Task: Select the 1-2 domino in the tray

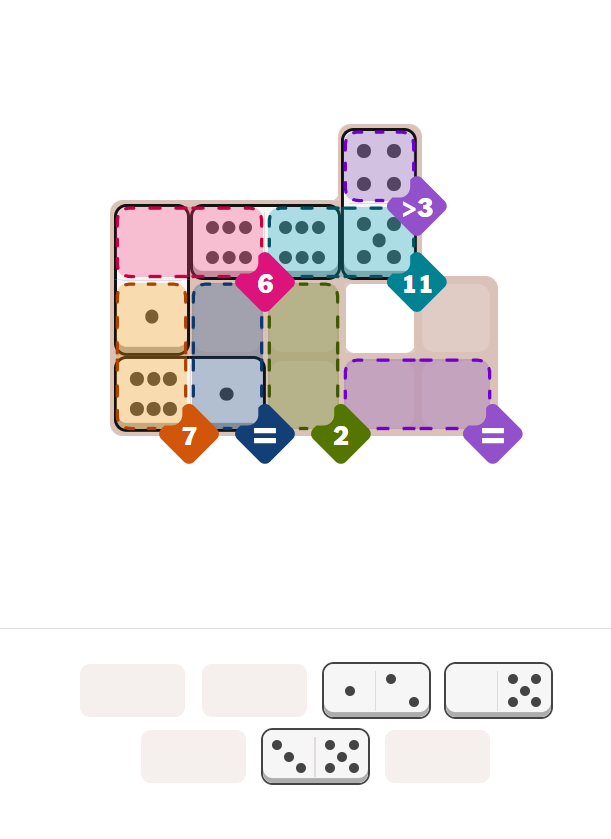Action: click(376, 690)
